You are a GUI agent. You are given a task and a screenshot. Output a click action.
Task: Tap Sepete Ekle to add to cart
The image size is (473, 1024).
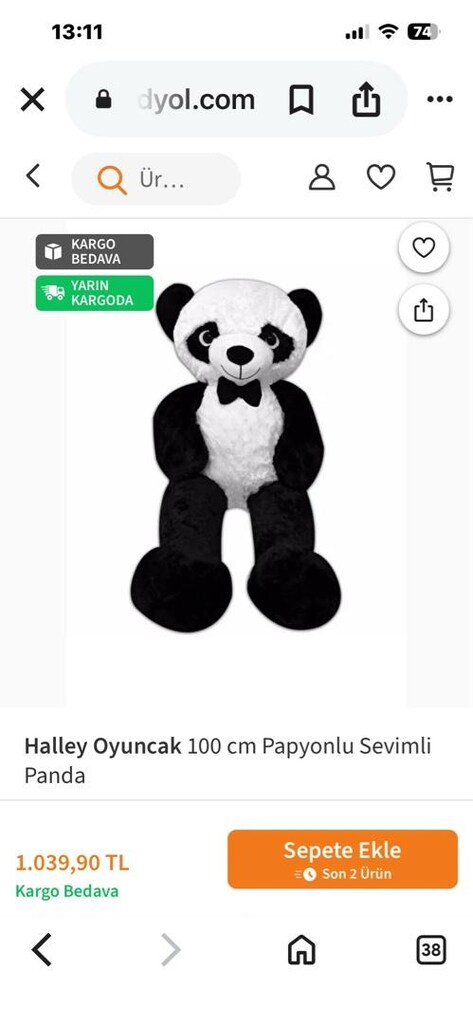tap(342, 859)
